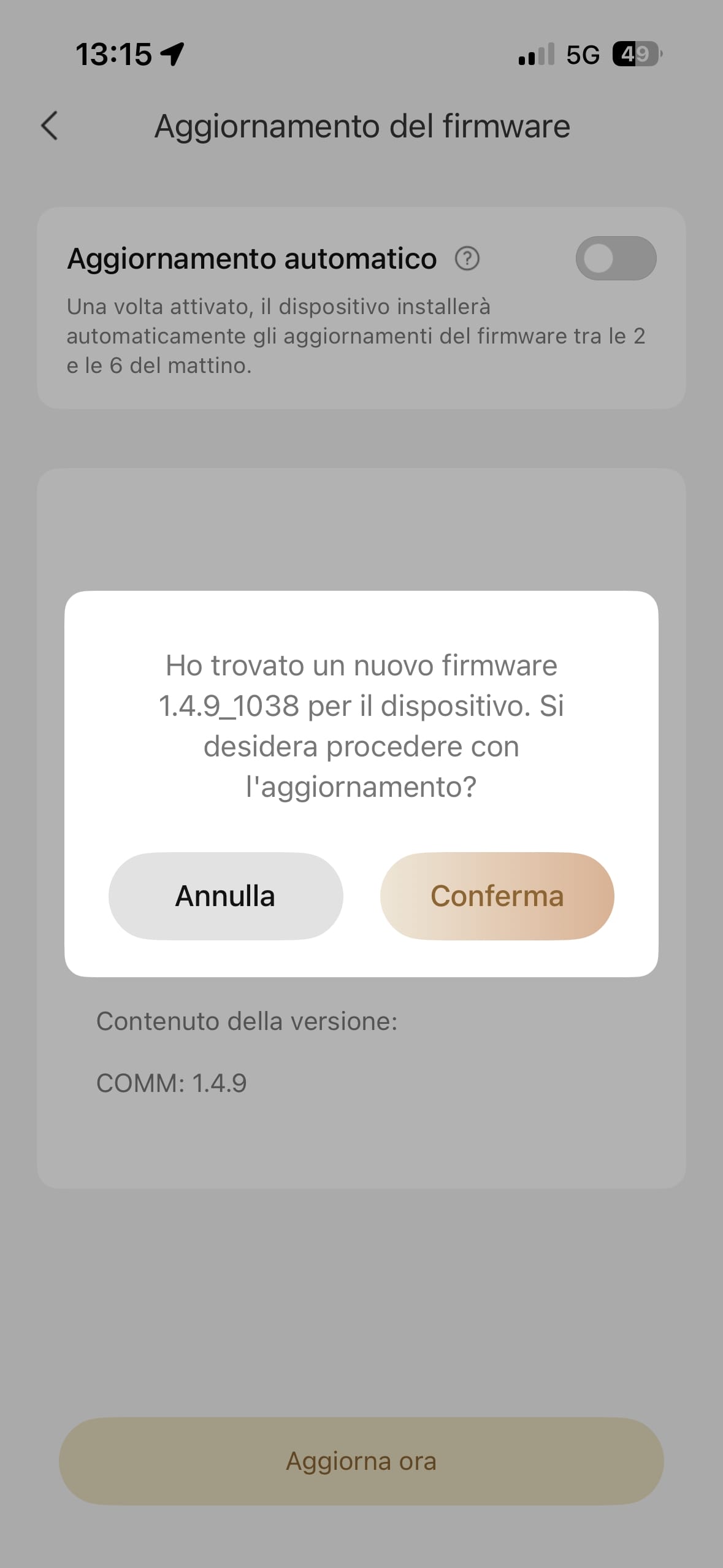Viewport: 723px width, 1568px height.
Task: Tap the Aggiorna ora button
Action: click(361, 1461)
